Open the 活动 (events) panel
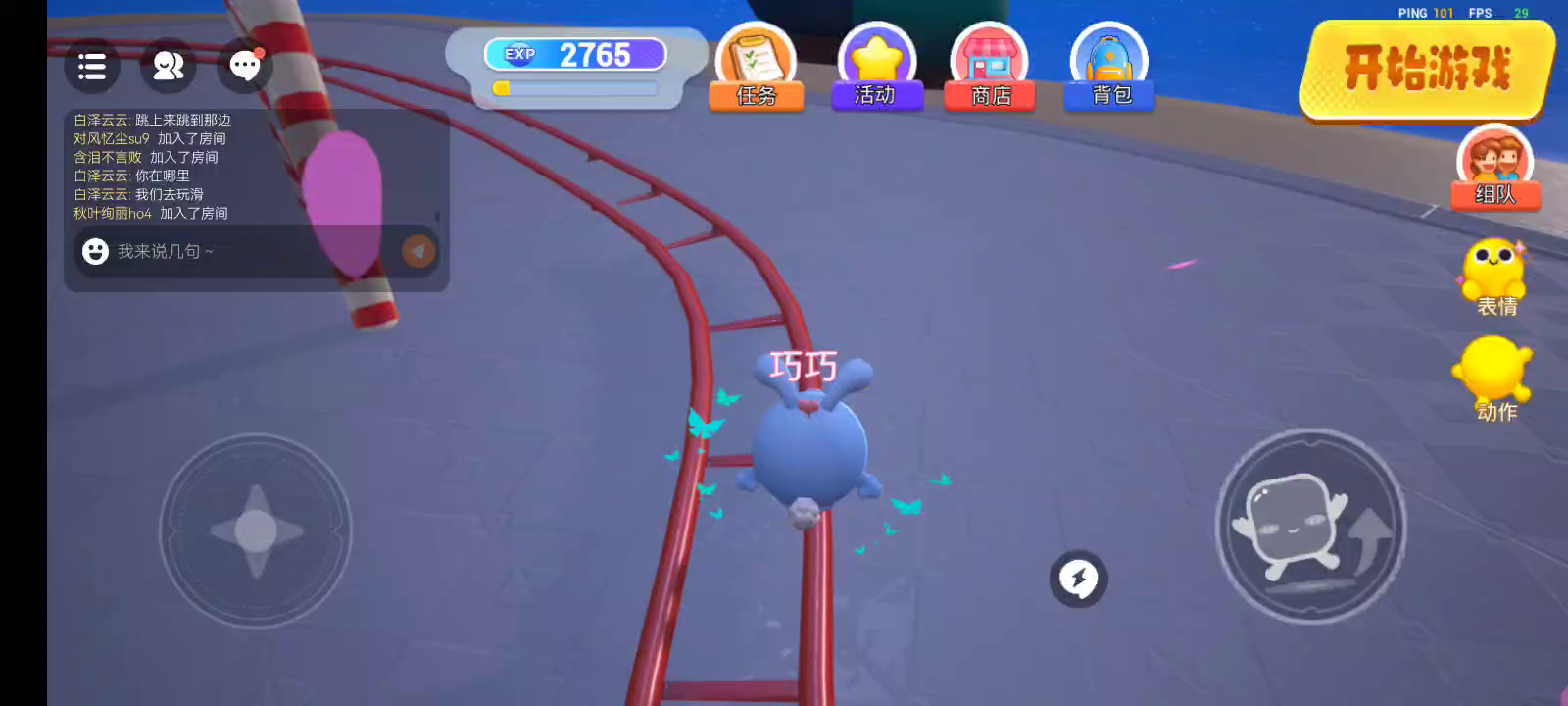This screenshot has width=1568, height=706. pos(876,68)
